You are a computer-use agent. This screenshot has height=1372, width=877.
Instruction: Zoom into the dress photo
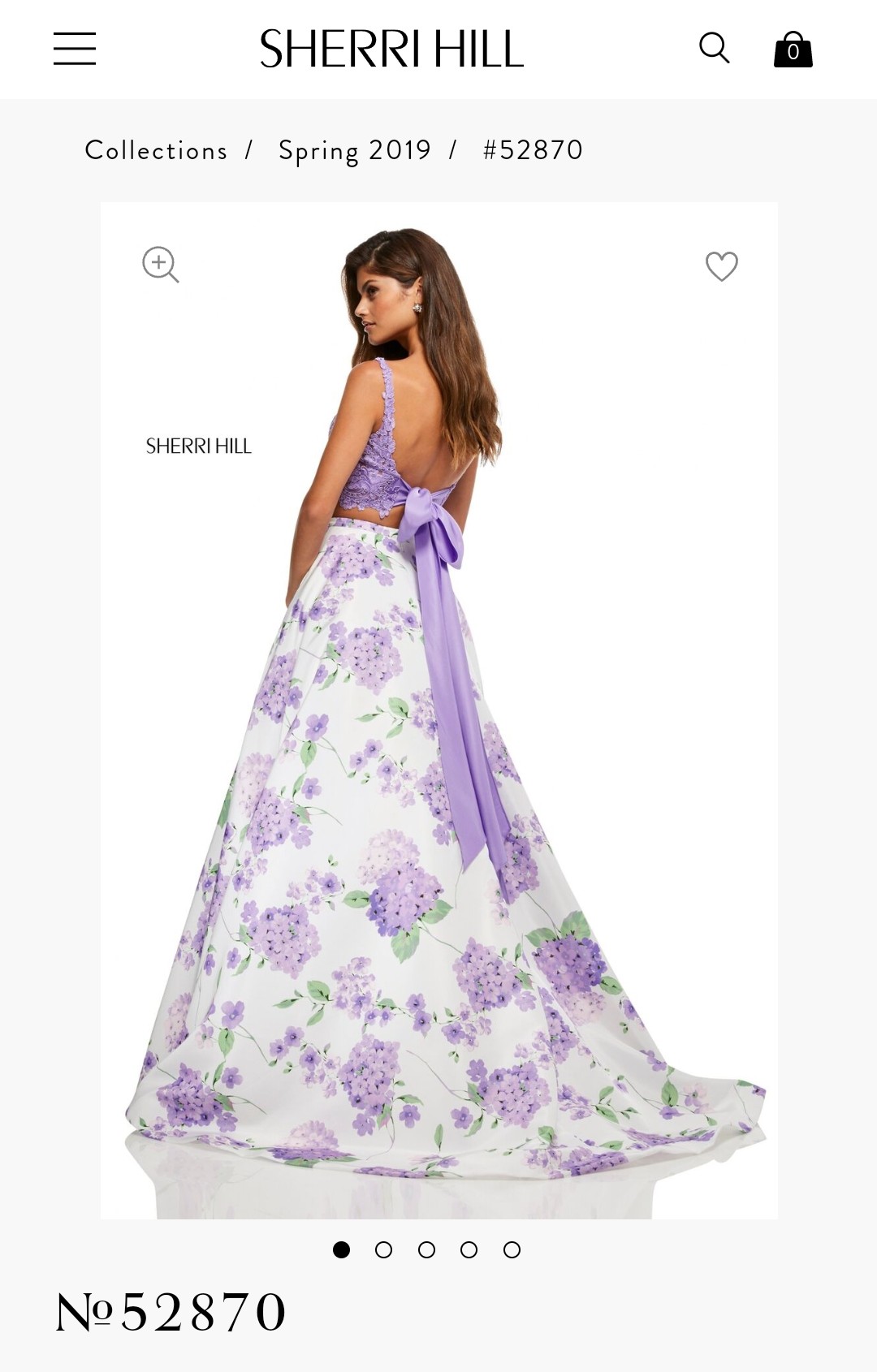(160, 265)
